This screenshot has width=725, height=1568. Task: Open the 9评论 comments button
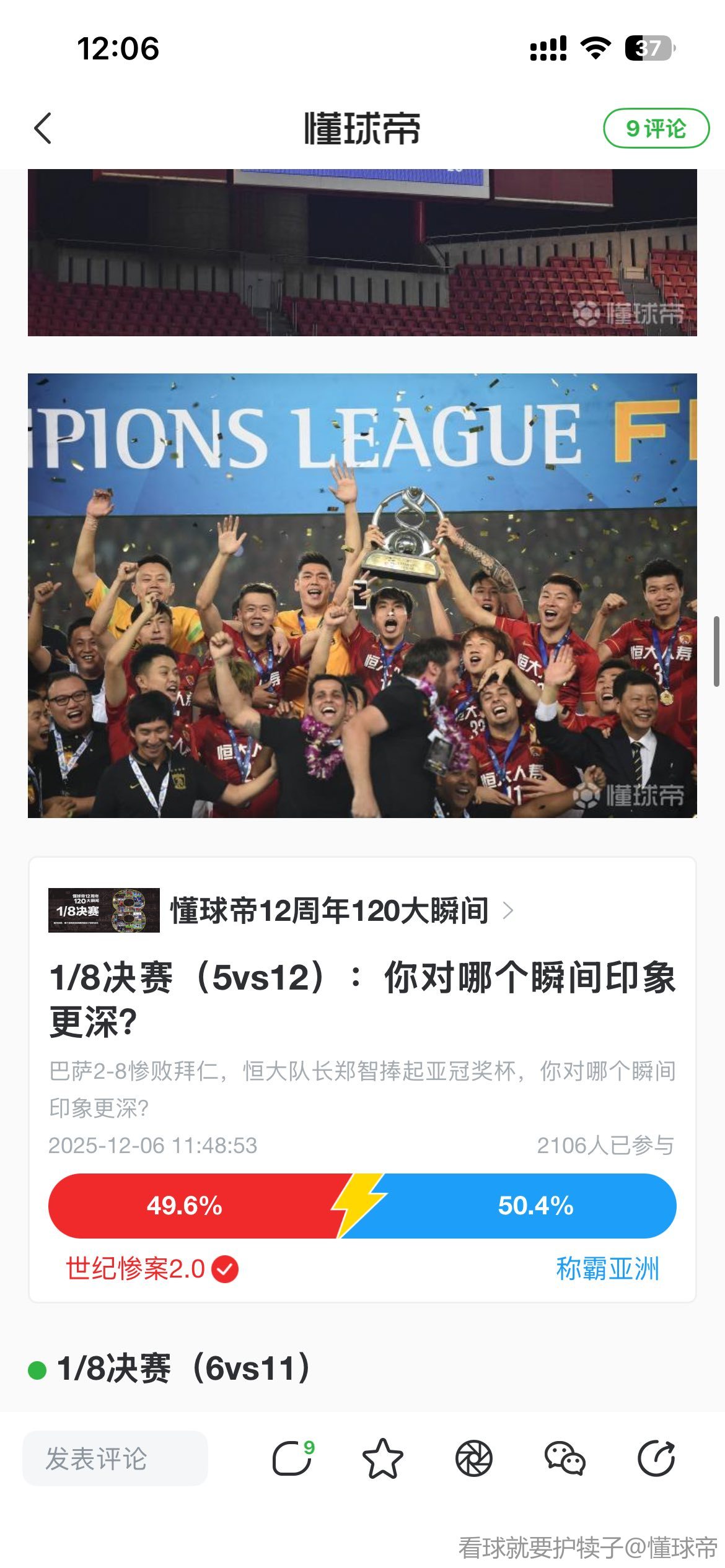(656, 128)
